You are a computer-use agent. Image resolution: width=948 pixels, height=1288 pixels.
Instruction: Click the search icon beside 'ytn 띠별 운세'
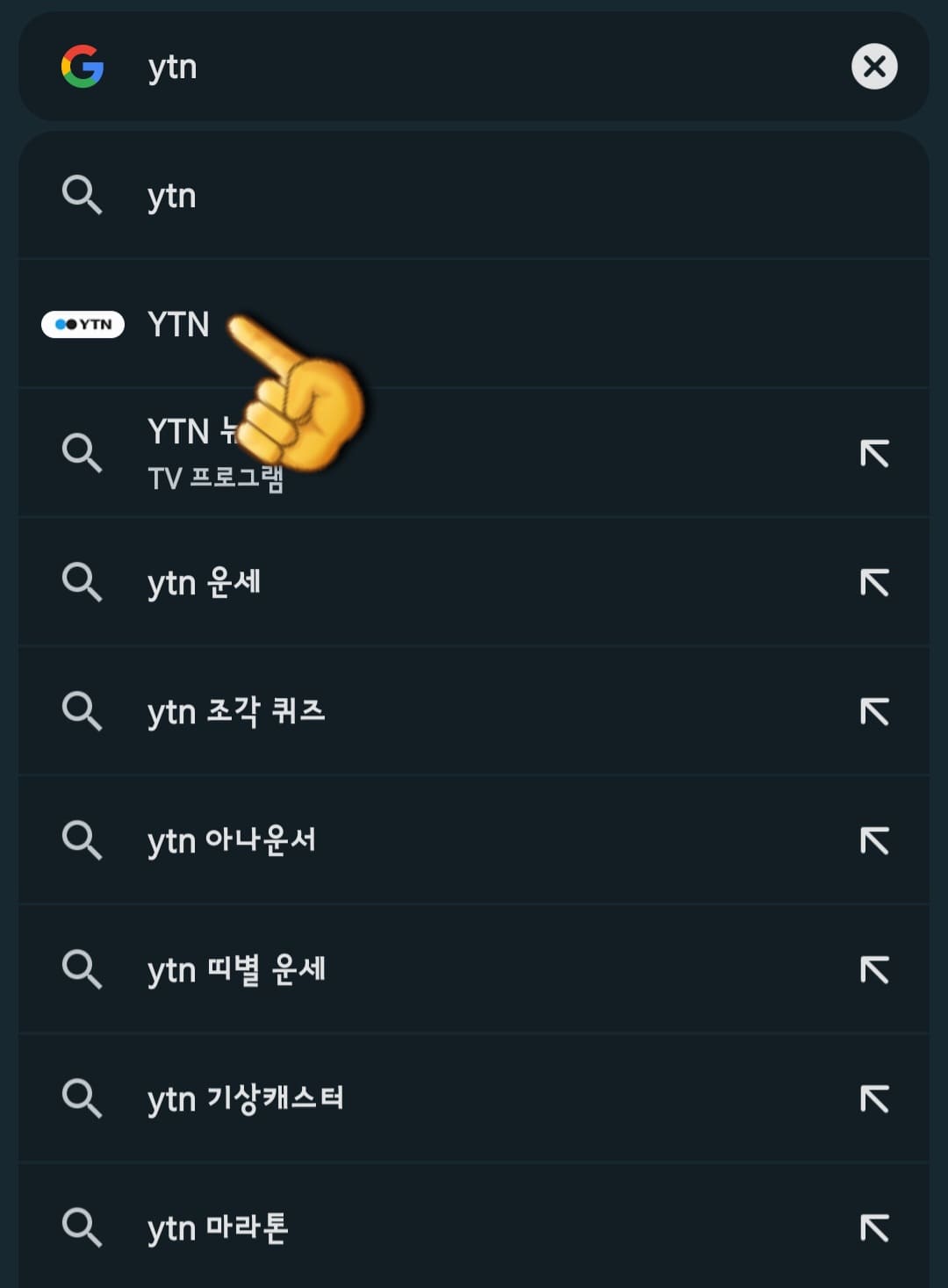83,968
